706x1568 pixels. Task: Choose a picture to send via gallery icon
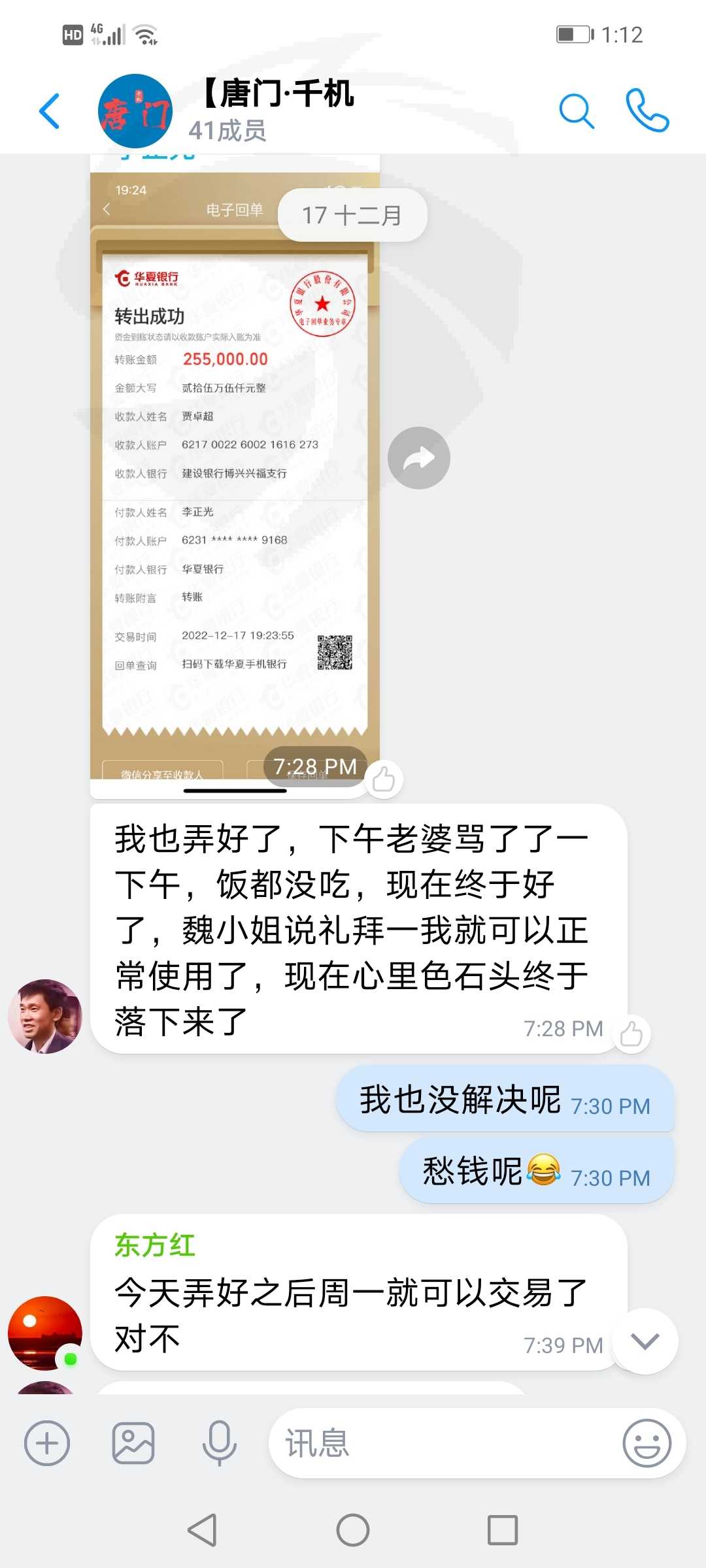[133, 1443]
